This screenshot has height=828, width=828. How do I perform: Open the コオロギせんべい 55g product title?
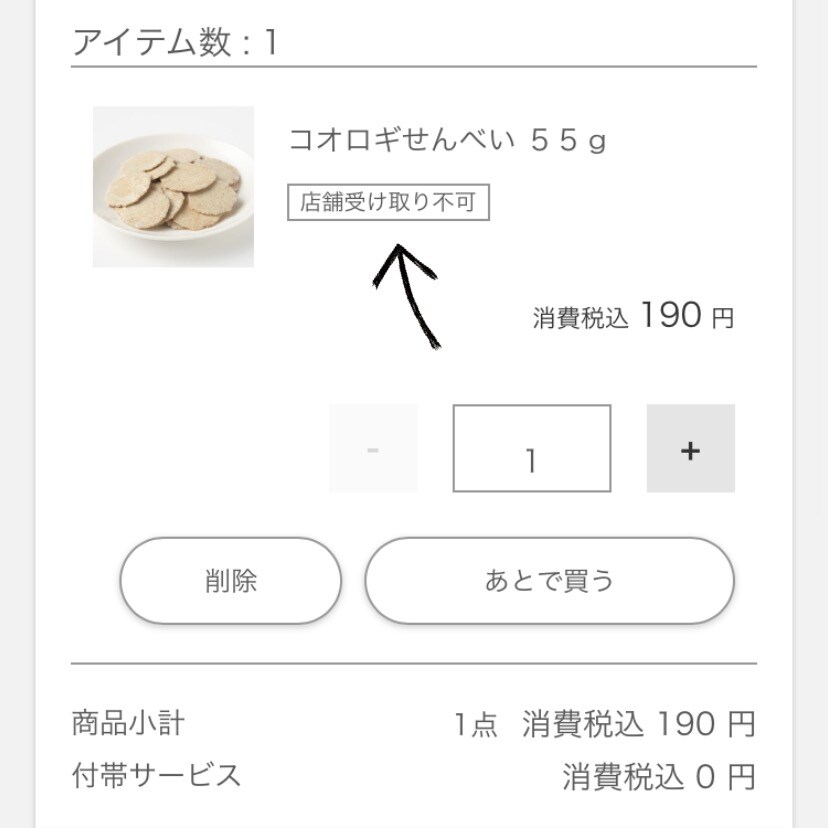[447, 140]
